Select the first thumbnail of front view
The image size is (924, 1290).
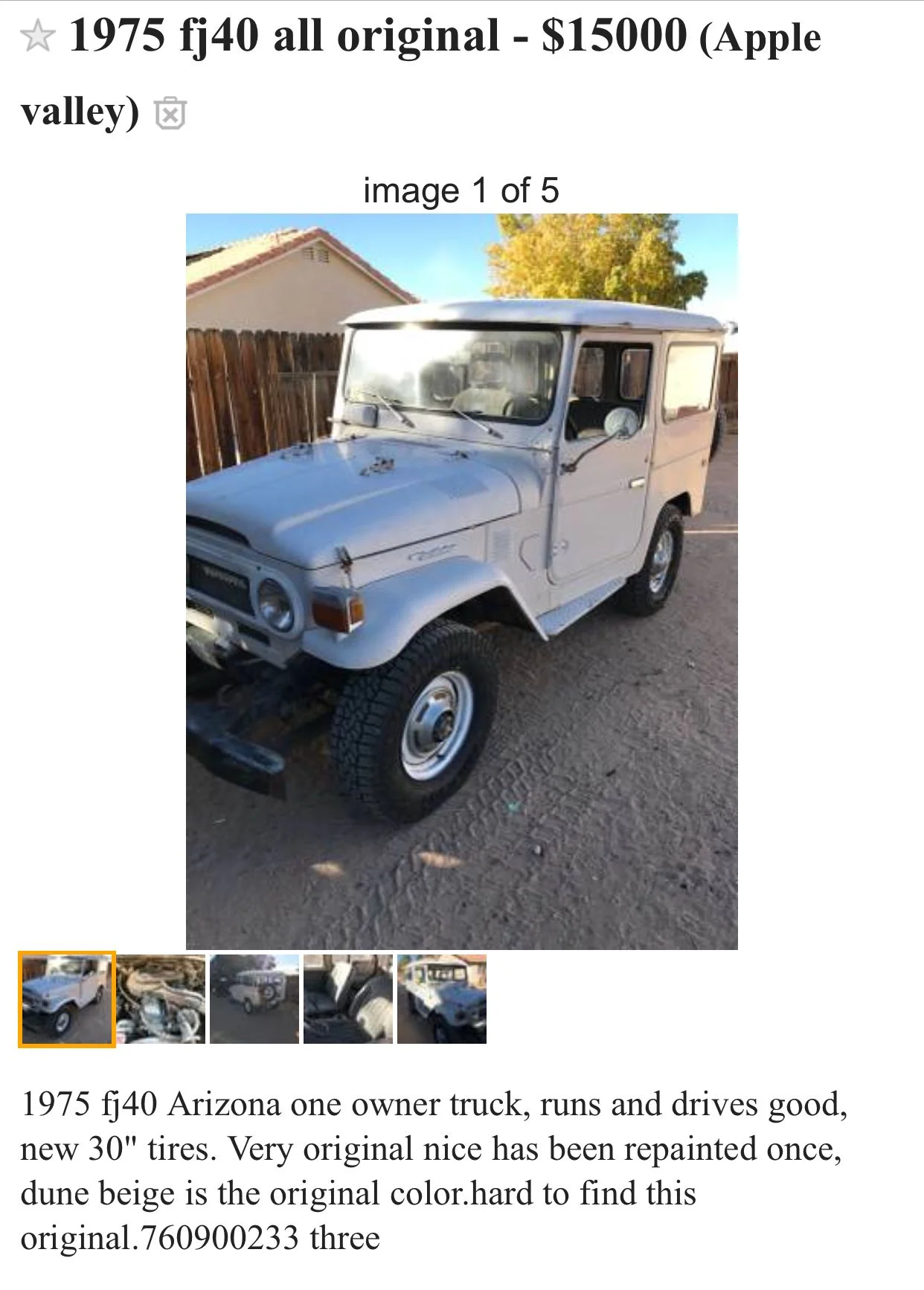[x=67, y=999]
